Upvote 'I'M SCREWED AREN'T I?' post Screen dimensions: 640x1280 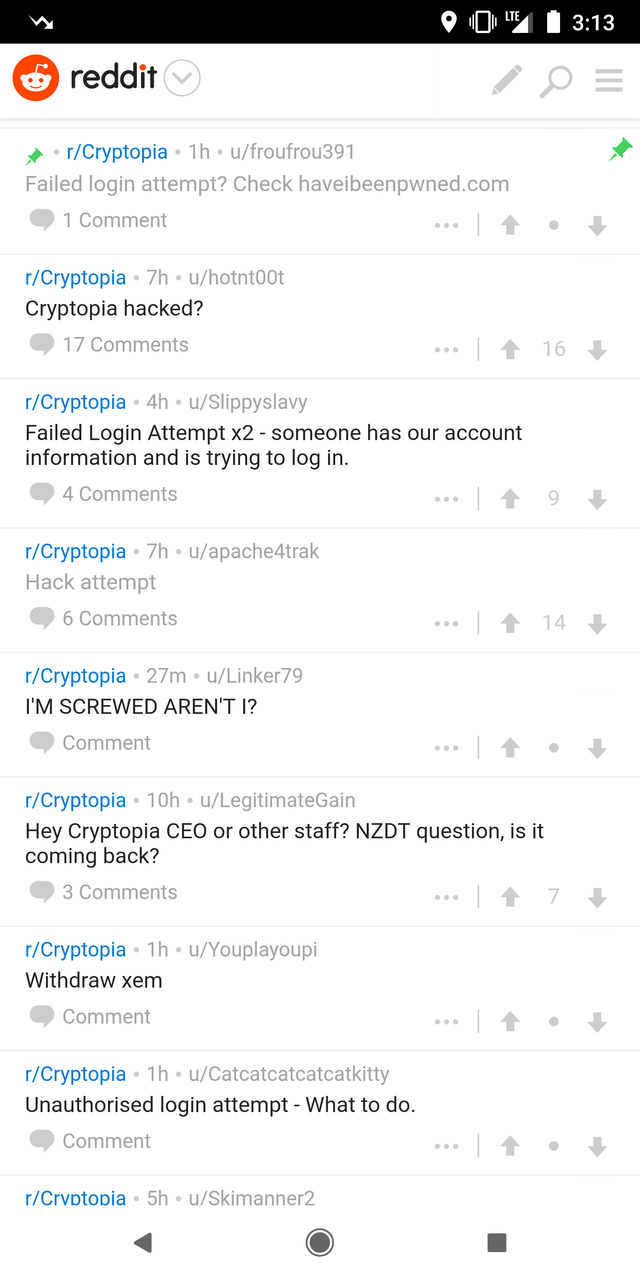[510, 748]
